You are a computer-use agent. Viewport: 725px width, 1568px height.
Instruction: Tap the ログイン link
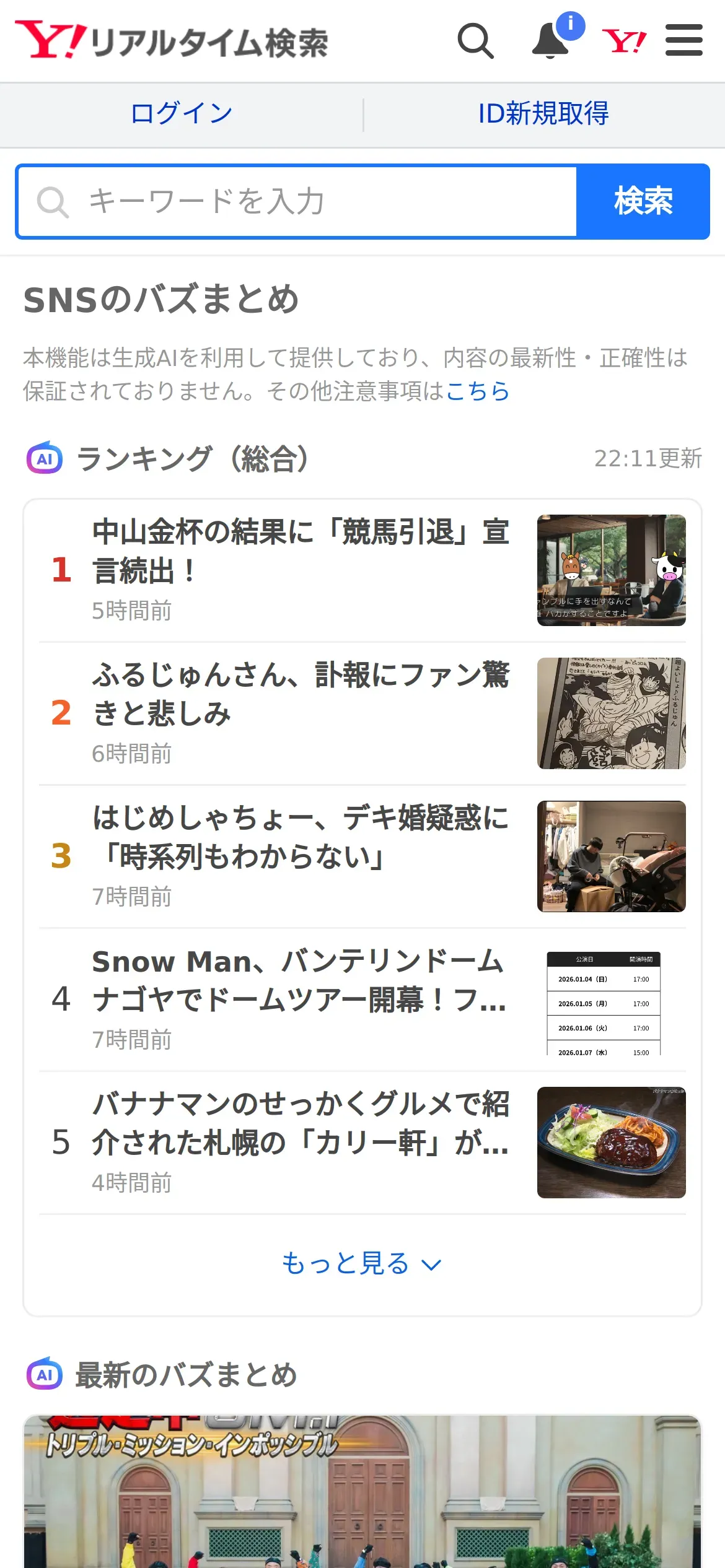pyautogui.click(x=182, y=114)
